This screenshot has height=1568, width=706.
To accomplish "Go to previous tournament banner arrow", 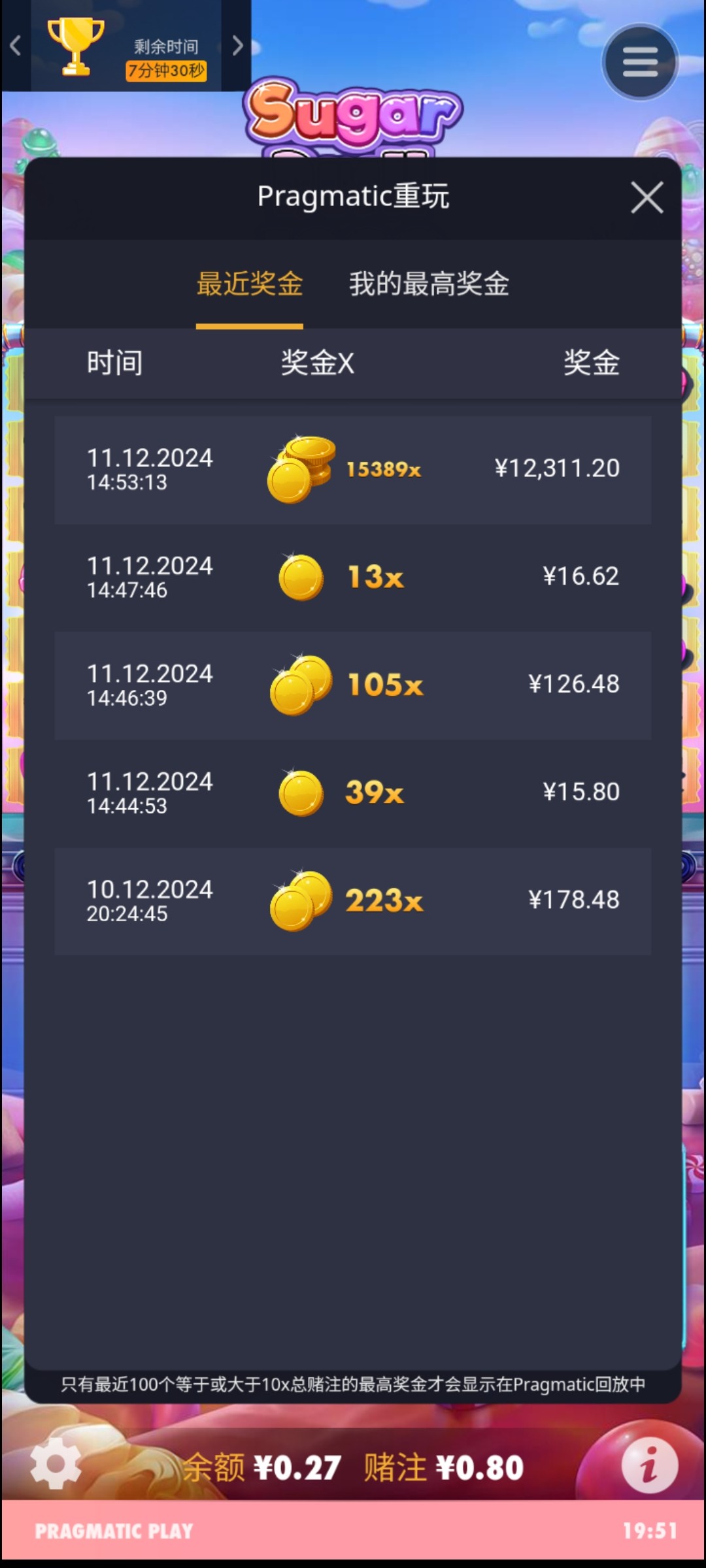I will point(16,45).
